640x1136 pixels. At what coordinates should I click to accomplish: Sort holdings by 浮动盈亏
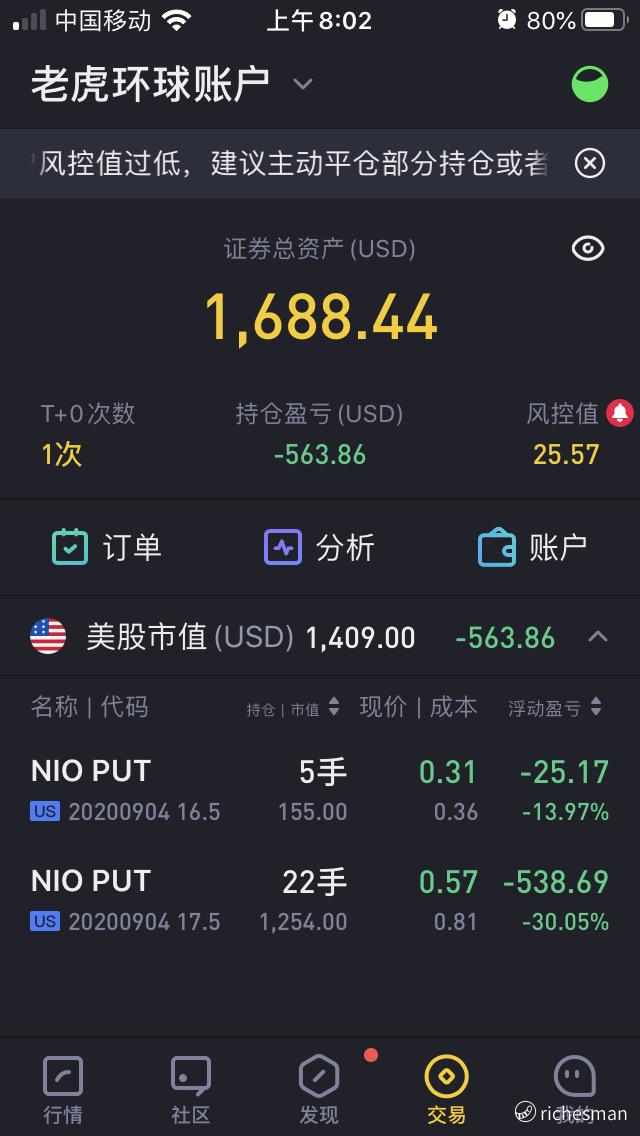coord(554,708)
